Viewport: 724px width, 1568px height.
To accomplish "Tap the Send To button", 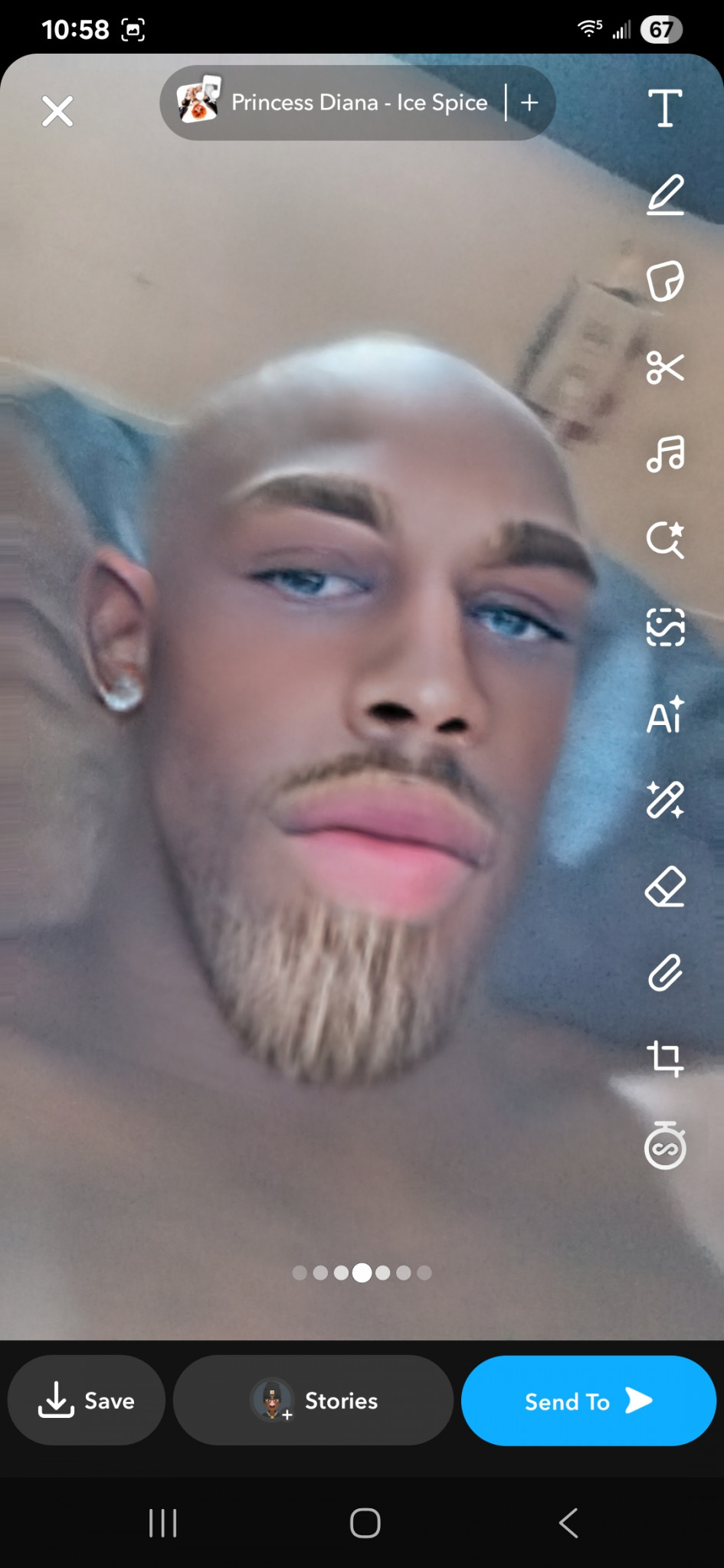I will pos(588,1400).
